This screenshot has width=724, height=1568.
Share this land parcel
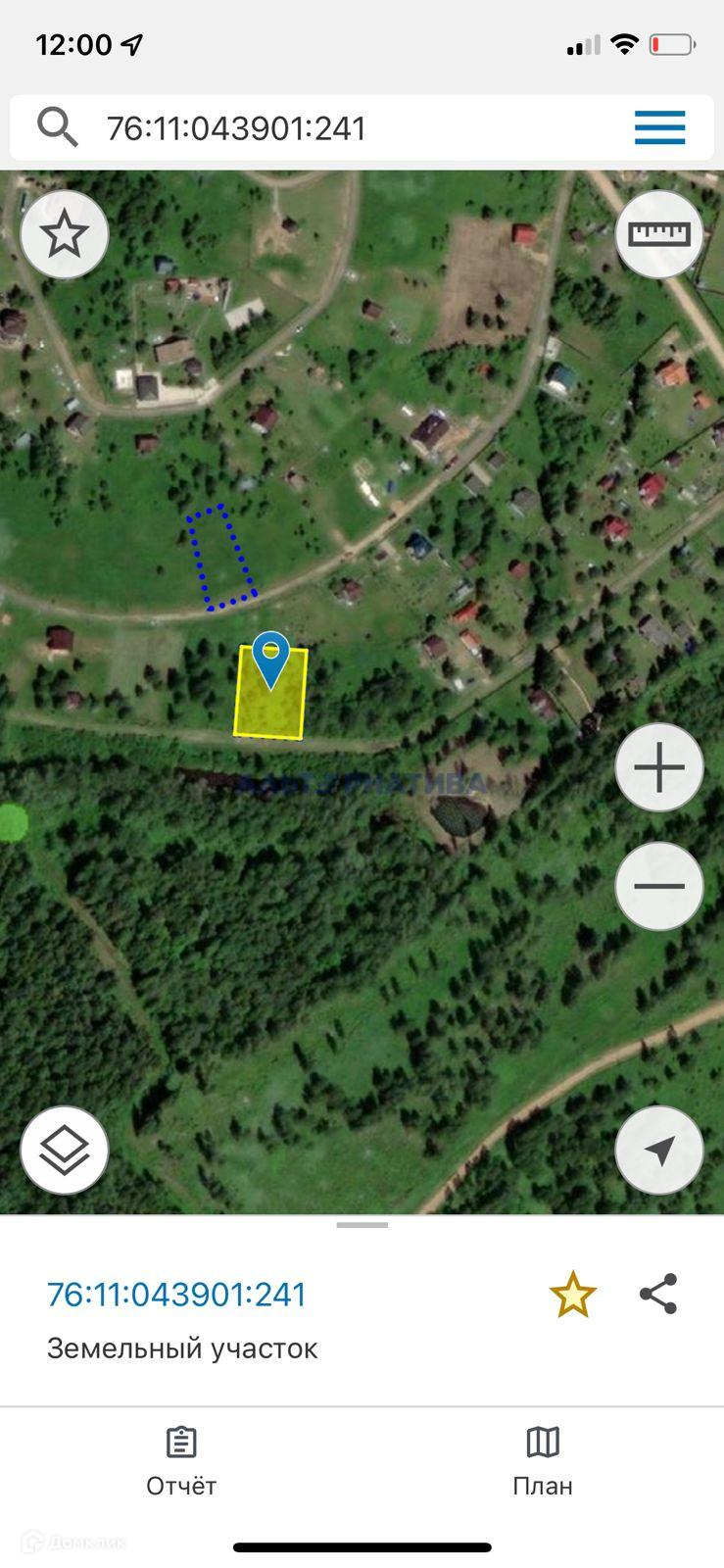(x=658, y=1295)
